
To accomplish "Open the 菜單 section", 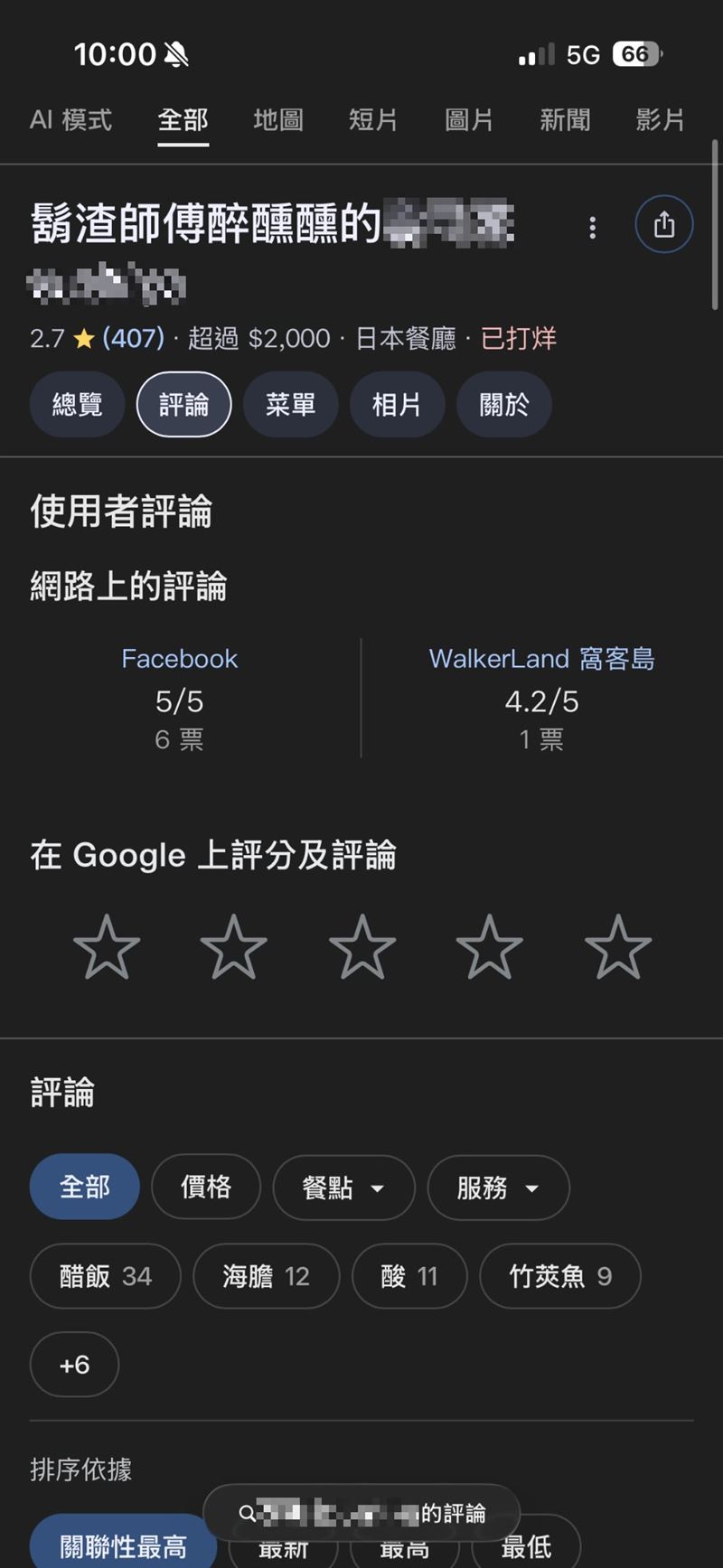I will (290, 404).
